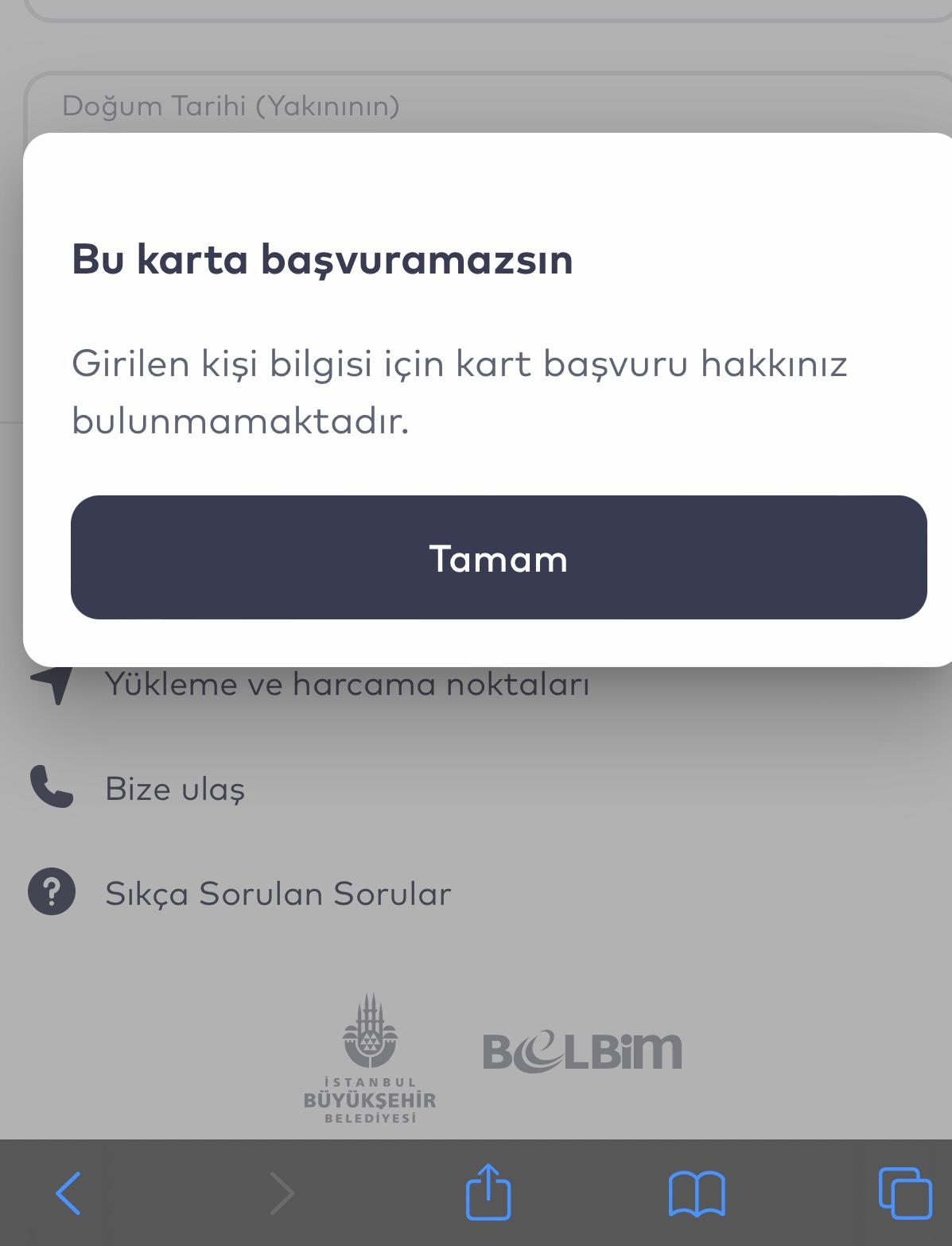Tap the dialog title 'Bu karta başvuramazsın'
Viewport: 952px width, 1246px height.
click(321, 260)
